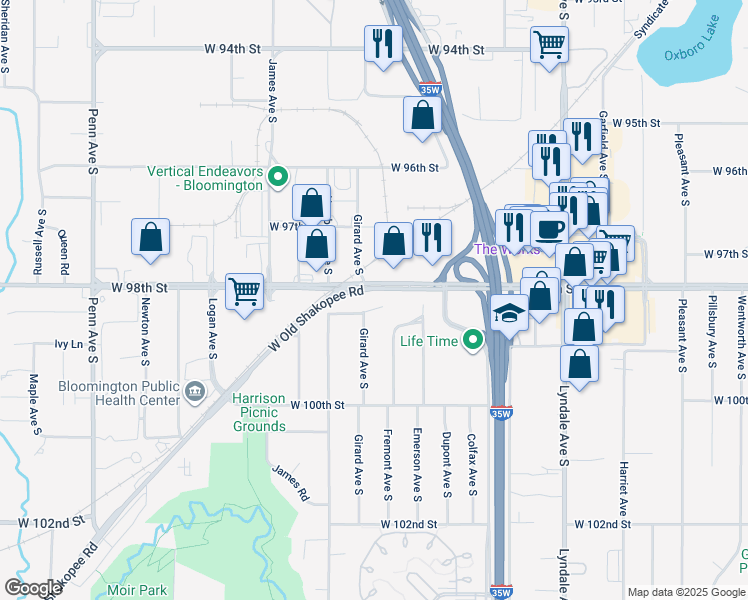Open the Moir Park label

click(137, 590)
